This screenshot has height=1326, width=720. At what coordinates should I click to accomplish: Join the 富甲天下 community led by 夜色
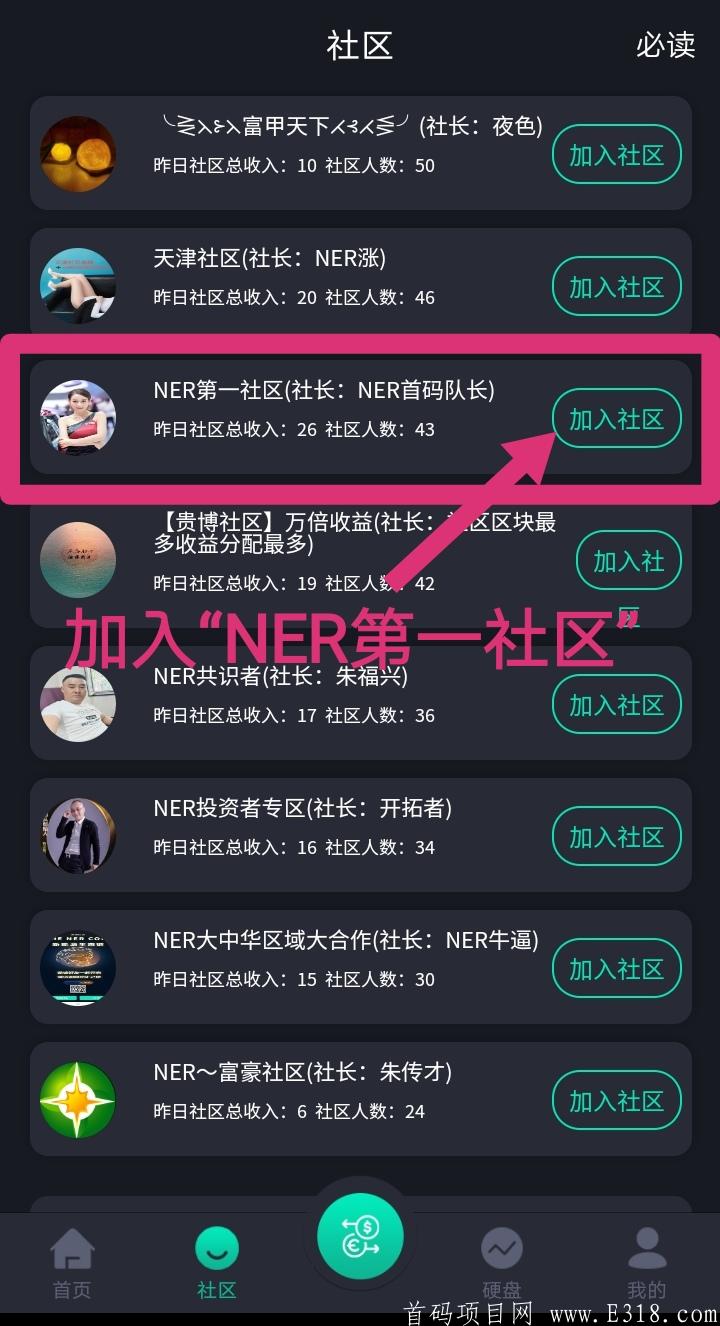click(x=616, y=155)
